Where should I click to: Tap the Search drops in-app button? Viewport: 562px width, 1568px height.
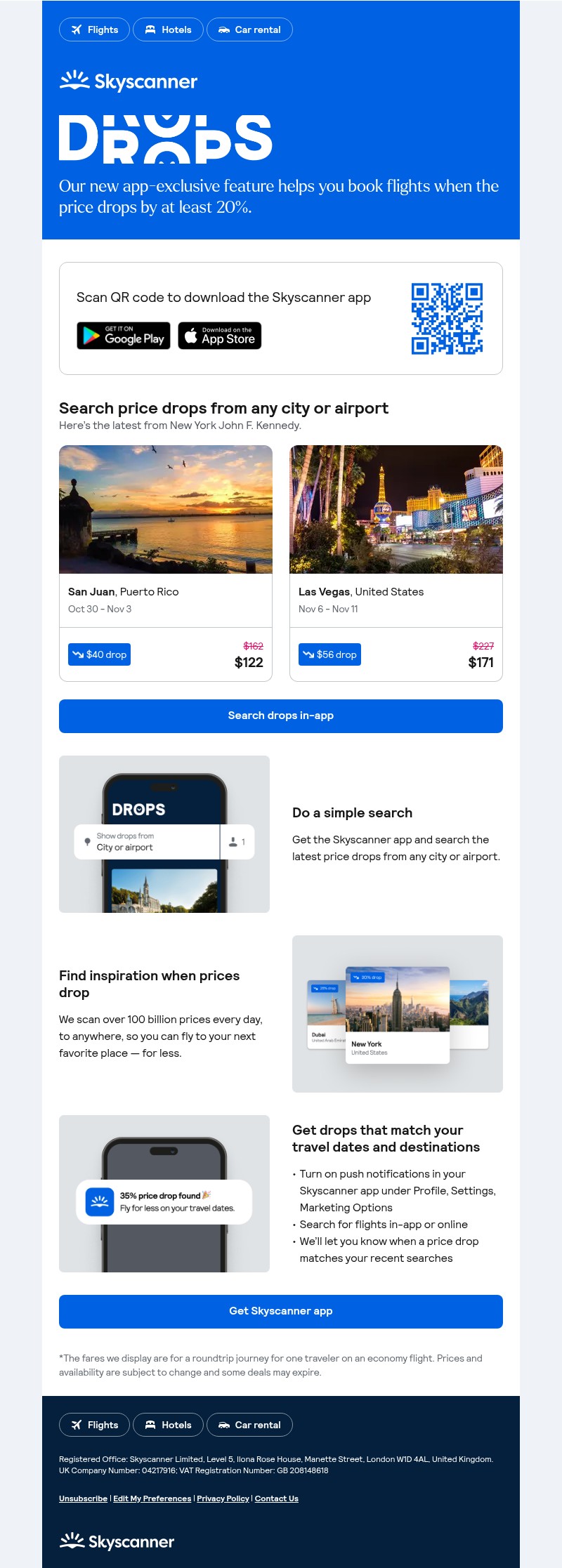(281, 716)
